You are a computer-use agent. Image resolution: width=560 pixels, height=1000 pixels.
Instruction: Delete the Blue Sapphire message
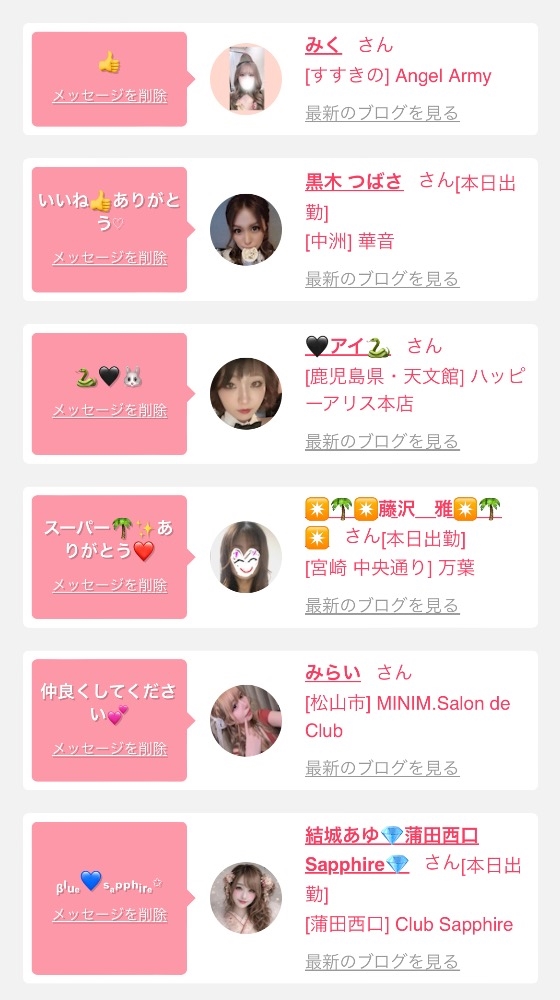click(110, 915)
